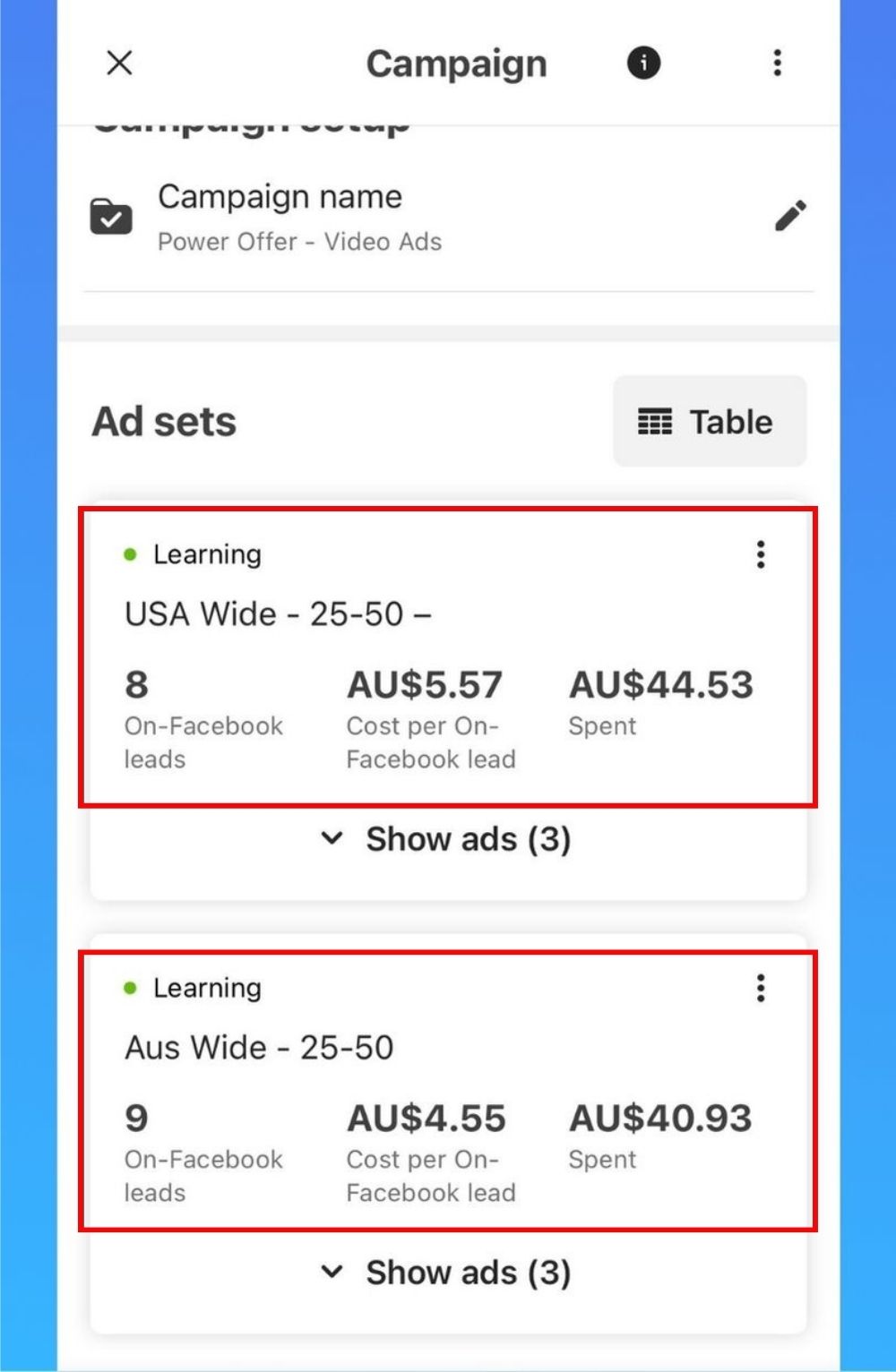
Task: Edit the campaign name
Action: click(789, 216)
